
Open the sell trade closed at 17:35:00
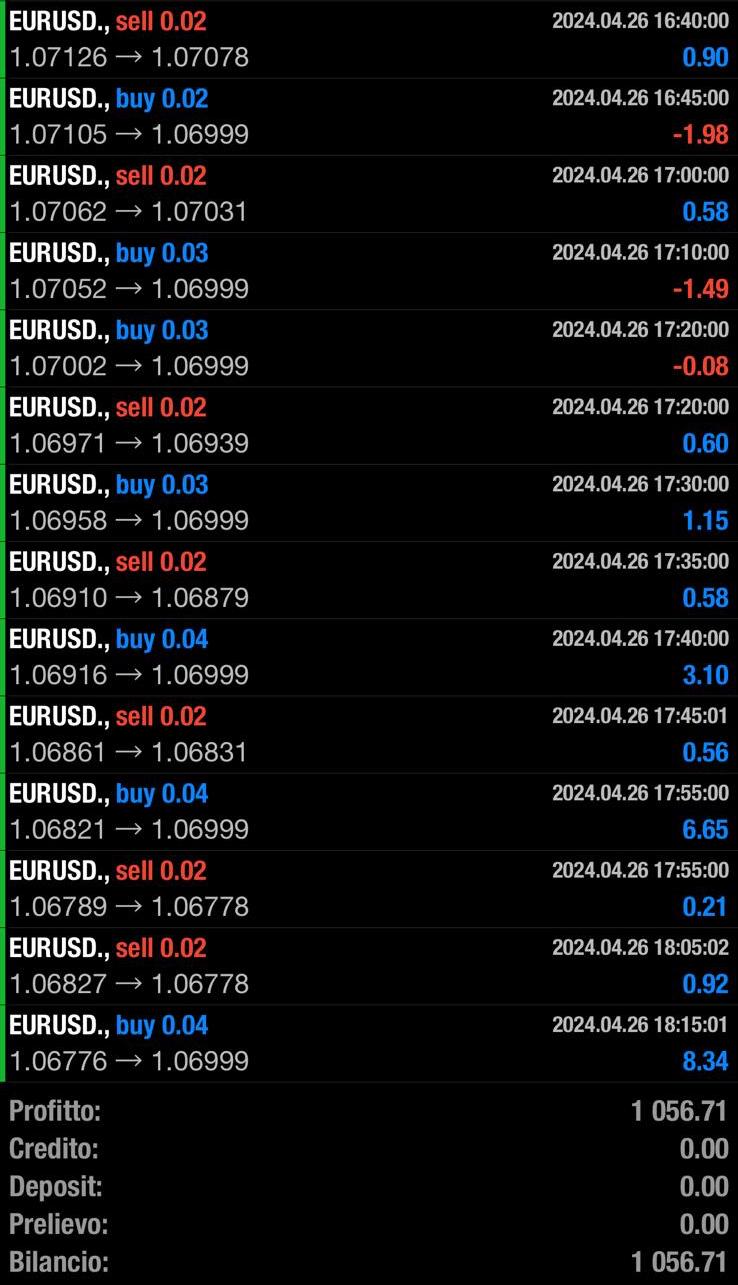coord(369,580)
